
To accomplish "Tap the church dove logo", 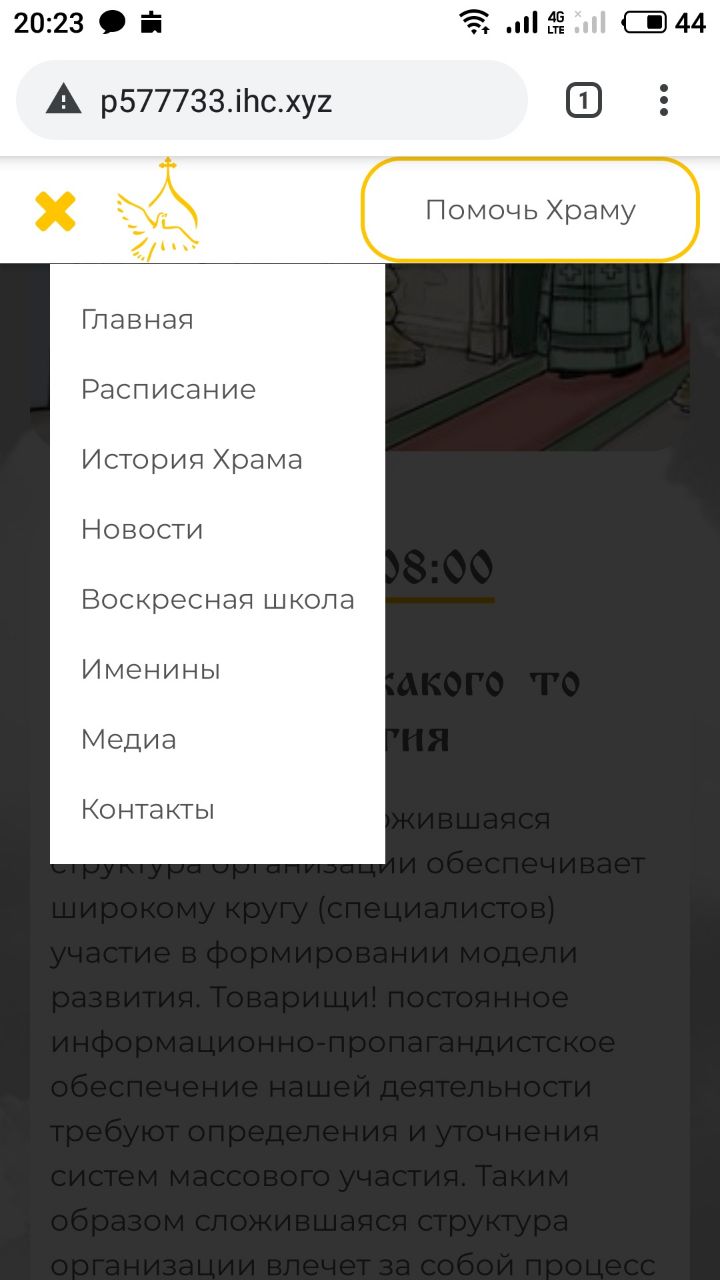I will [160, 211].
